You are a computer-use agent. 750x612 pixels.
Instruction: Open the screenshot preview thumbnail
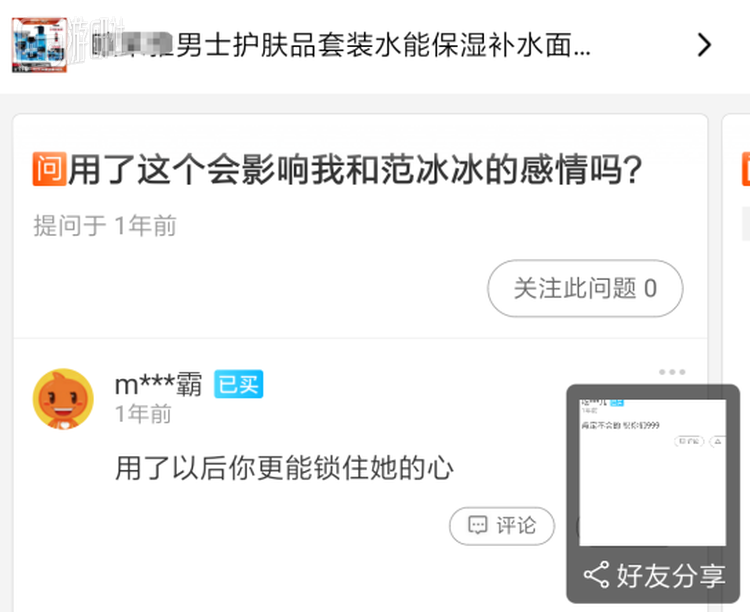(x=653, y=472)
